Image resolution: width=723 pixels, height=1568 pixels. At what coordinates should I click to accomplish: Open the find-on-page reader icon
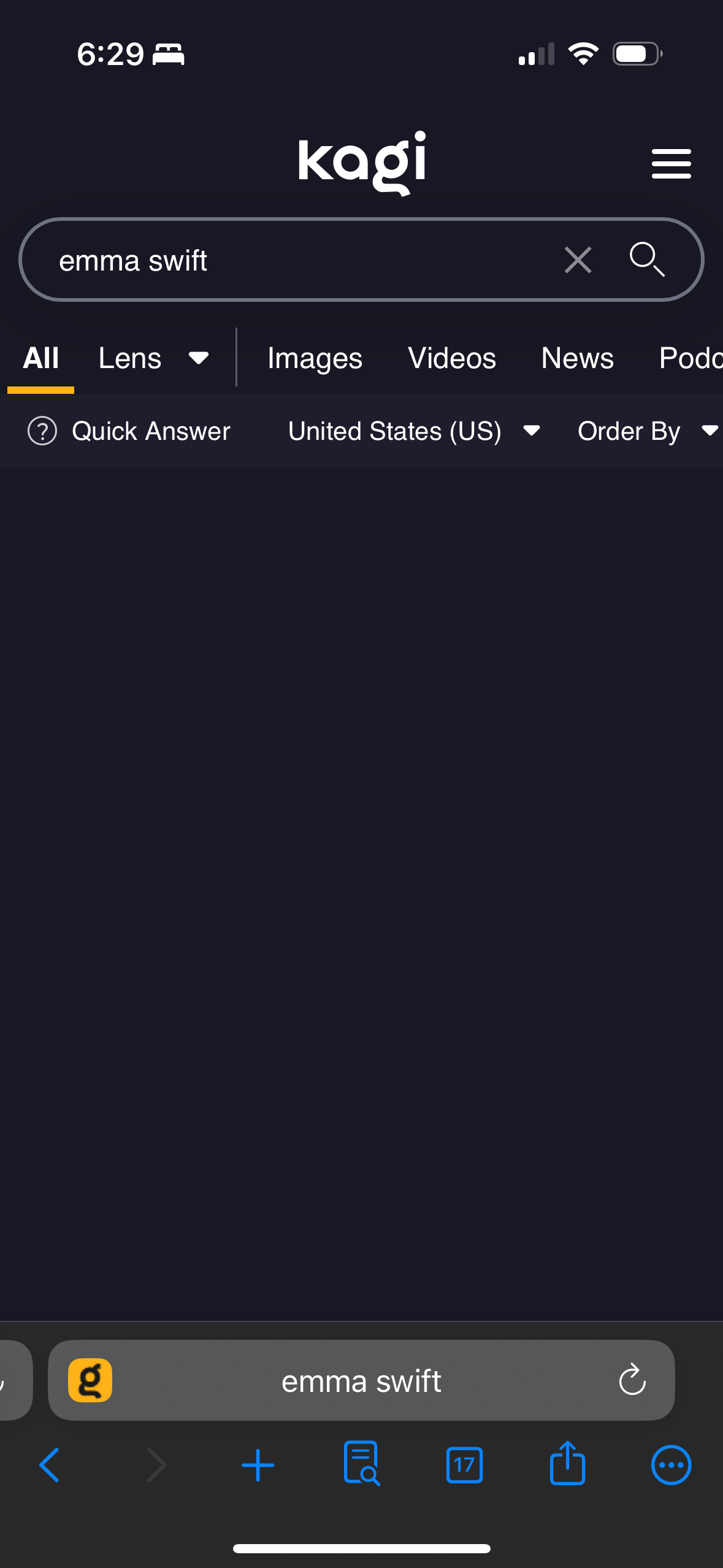[361, 1464]
